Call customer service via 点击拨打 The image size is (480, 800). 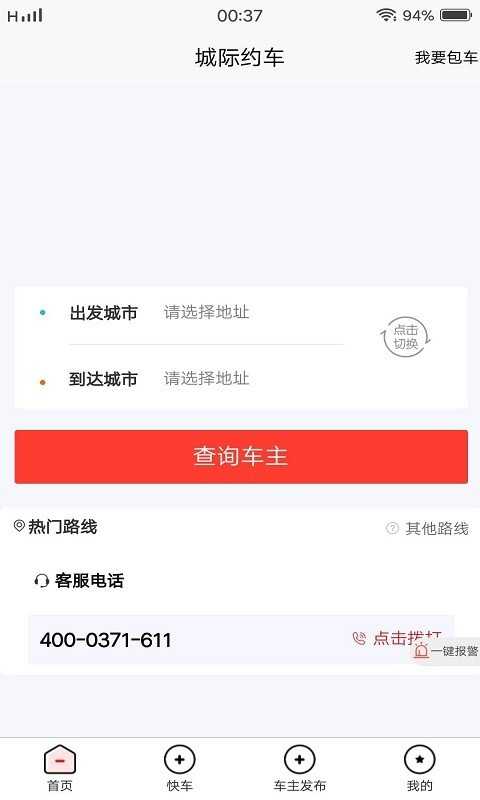pos(396,638)
